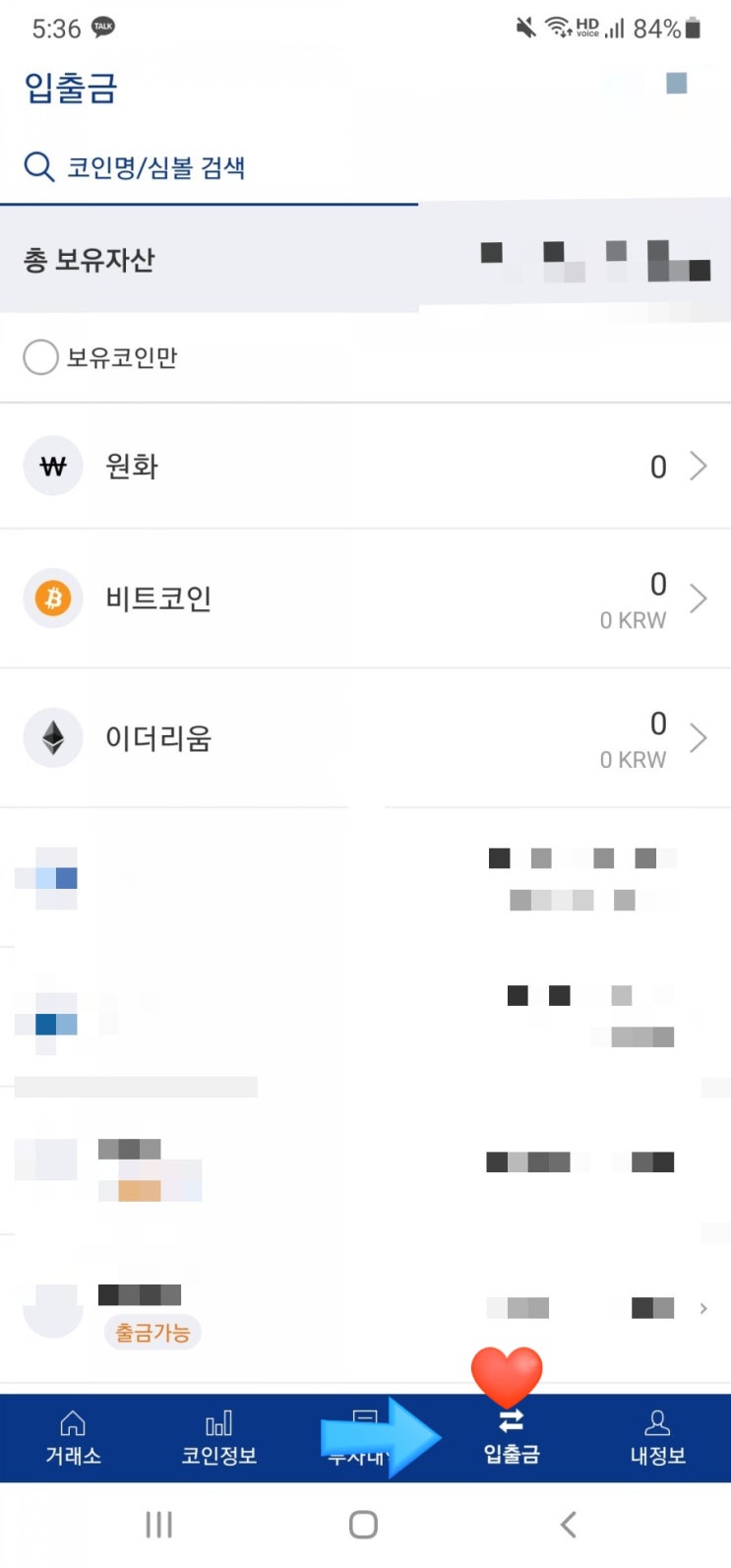731x1568 pixels.
Task: Go to the 내정보 tab
Action: [x=657, y=1439]
